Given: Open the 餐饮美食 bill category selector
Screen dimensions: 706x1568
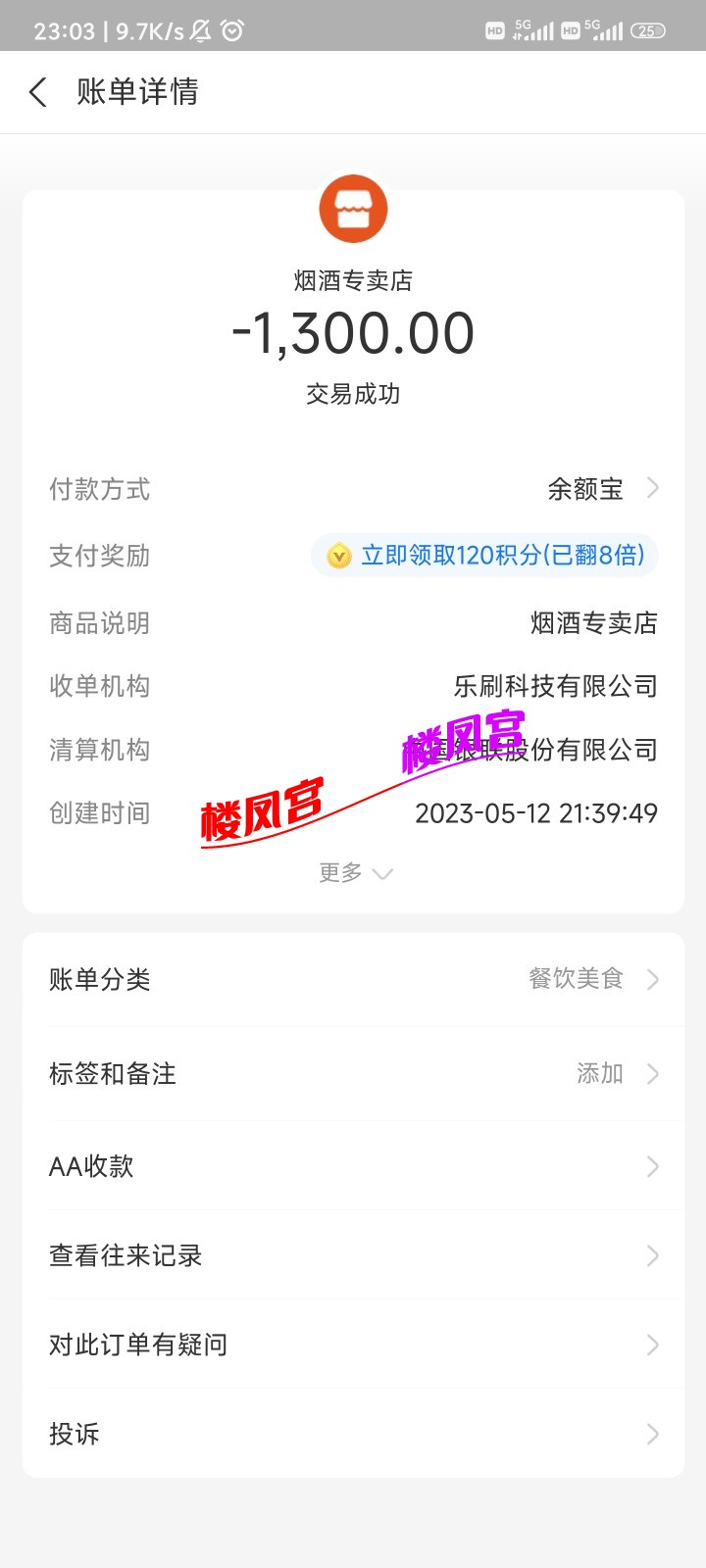Looking at the screenshot, I should coord(574,978).
